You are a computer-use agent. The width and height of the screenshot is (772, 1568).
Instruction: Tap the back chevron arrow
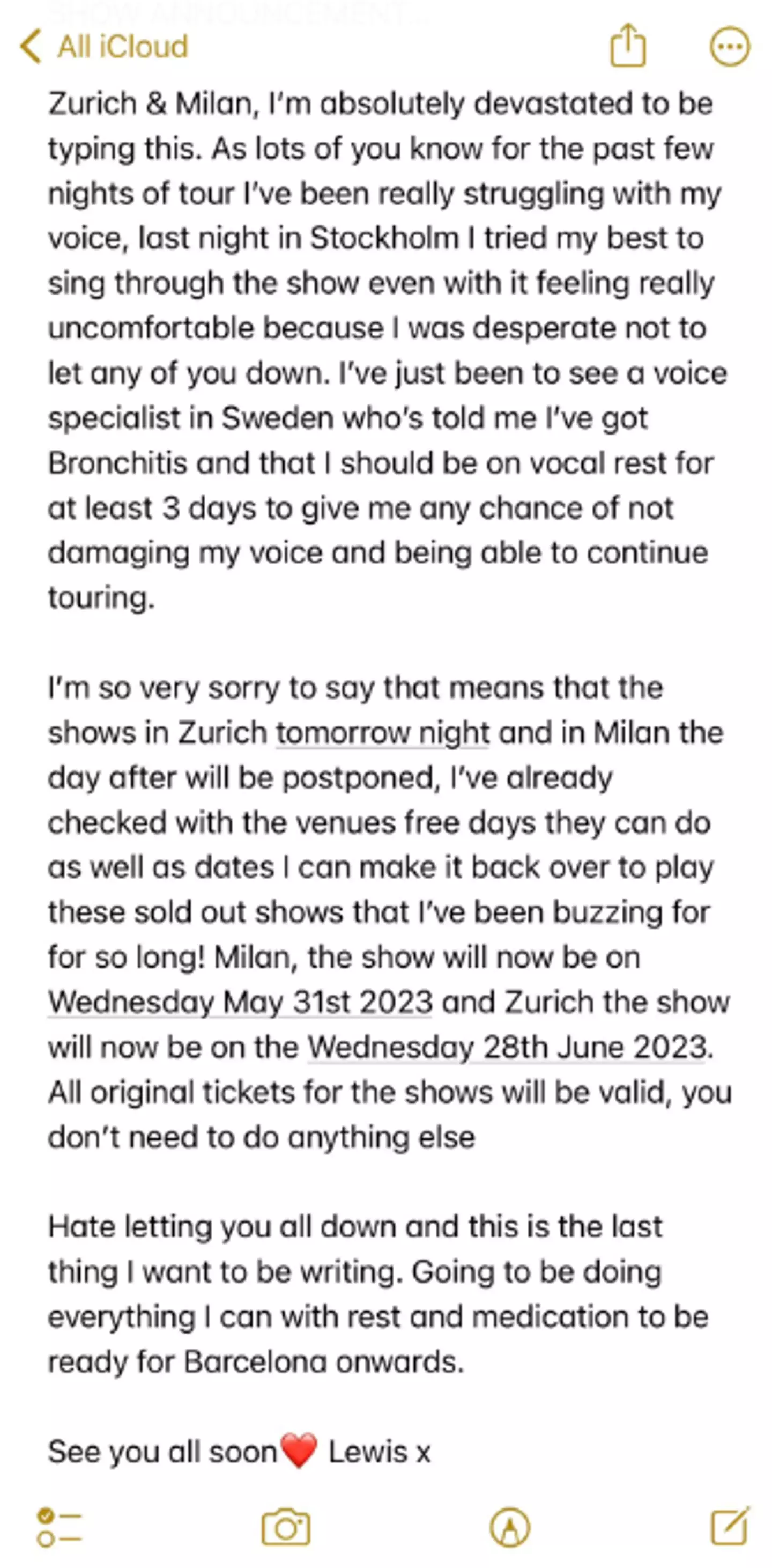pos(32,46)
